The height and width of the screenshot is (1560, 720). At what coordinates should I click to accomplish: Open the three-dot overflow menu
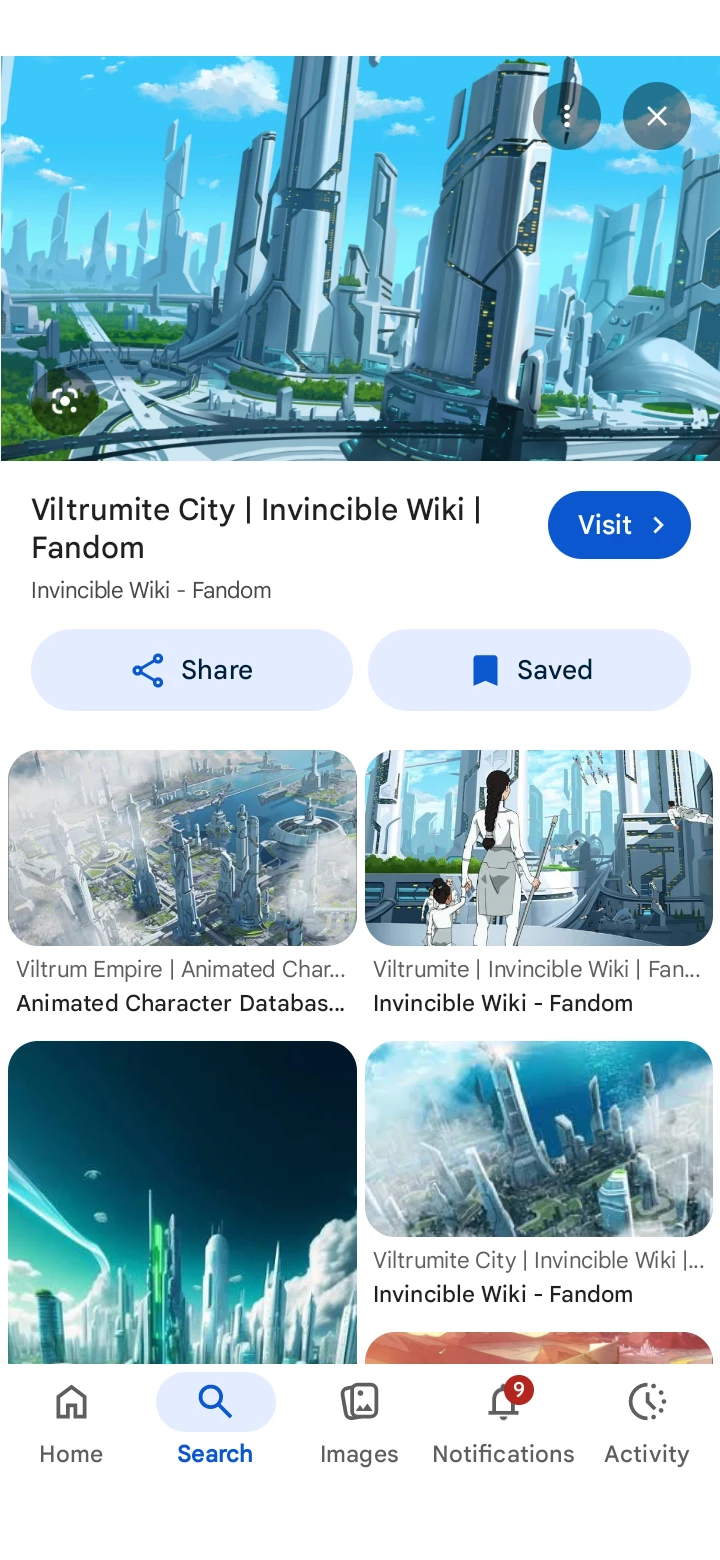tap(566, 117)
